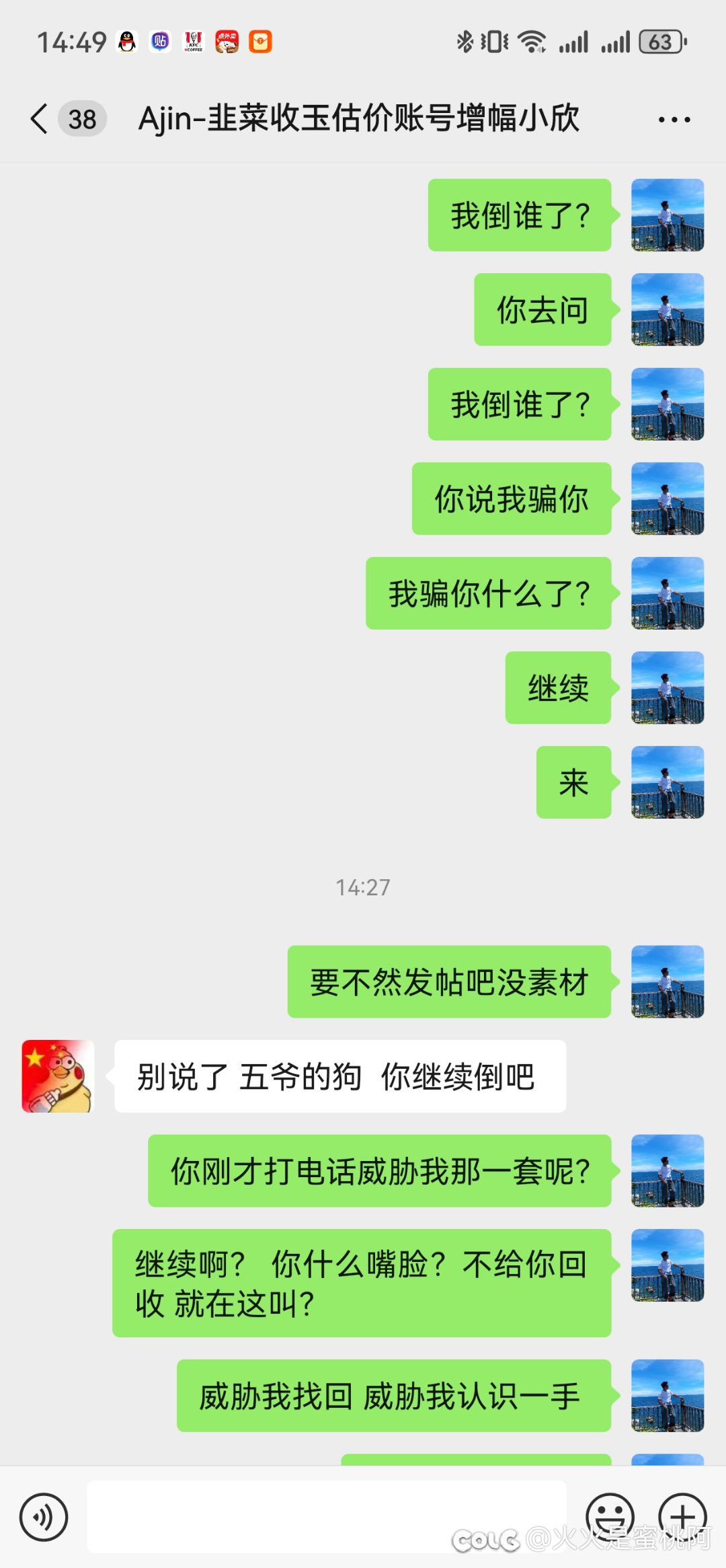726x1568 pixels.
Task: Open the contact's cartoon chicken avatar
Action: click(58, 1076)
